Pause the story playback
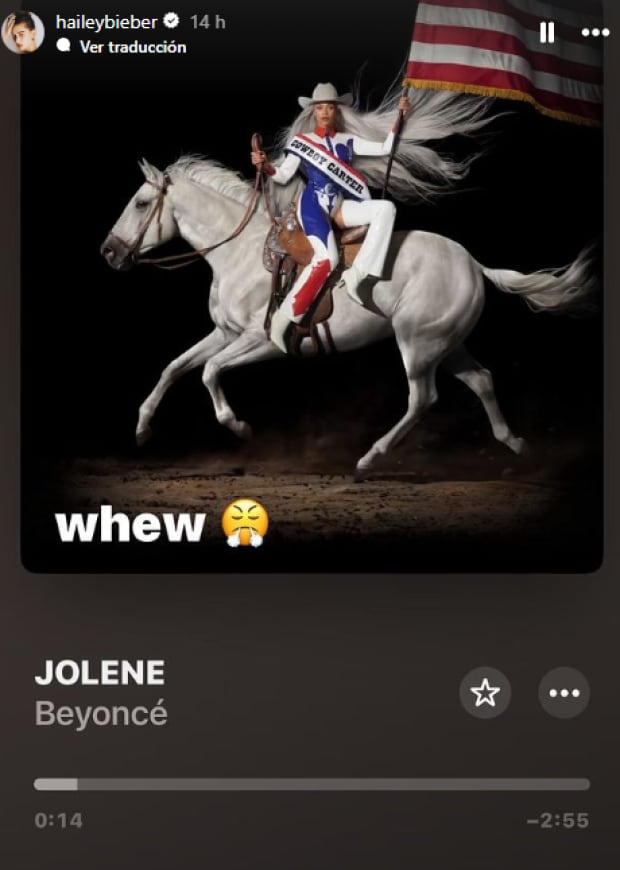The height and width of the screenshot is (870, 620). point(547,32)
